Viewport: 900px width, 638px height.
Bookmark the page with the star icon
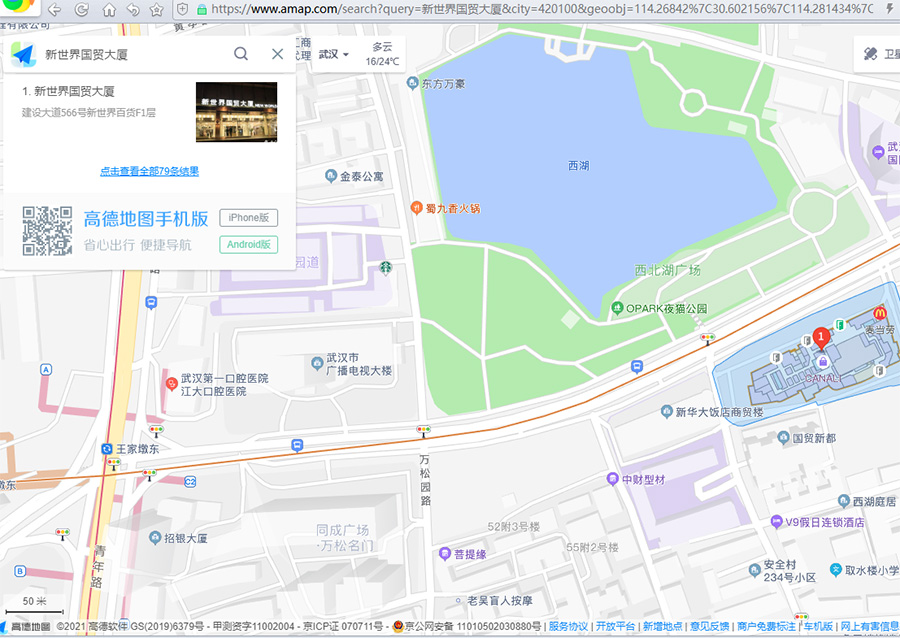click(157, 9)
